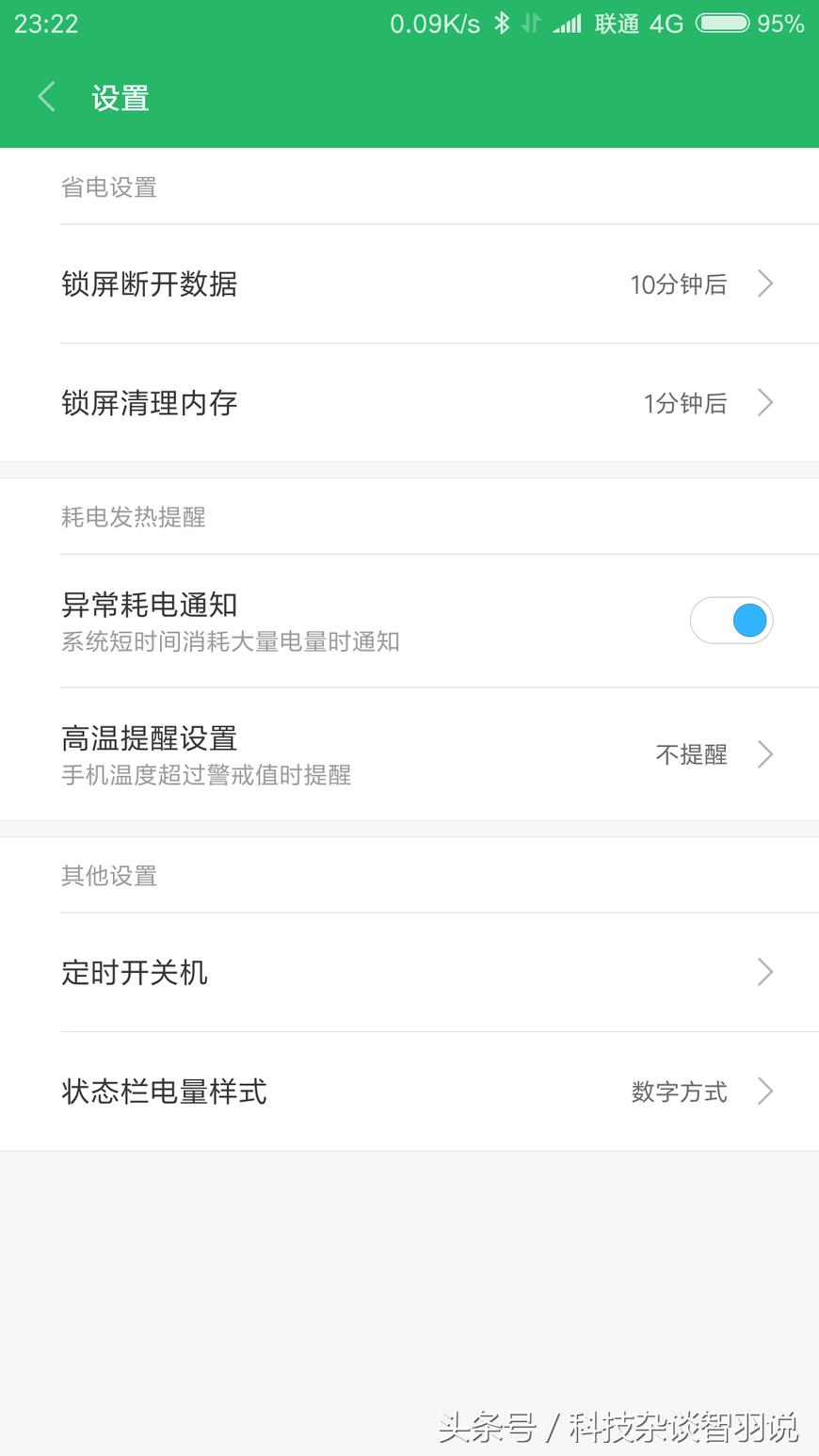The width and height of the screenshot is (819, 1456).
Task: Tap the 数字方式 value label
Action: (x=678, y=1092)
